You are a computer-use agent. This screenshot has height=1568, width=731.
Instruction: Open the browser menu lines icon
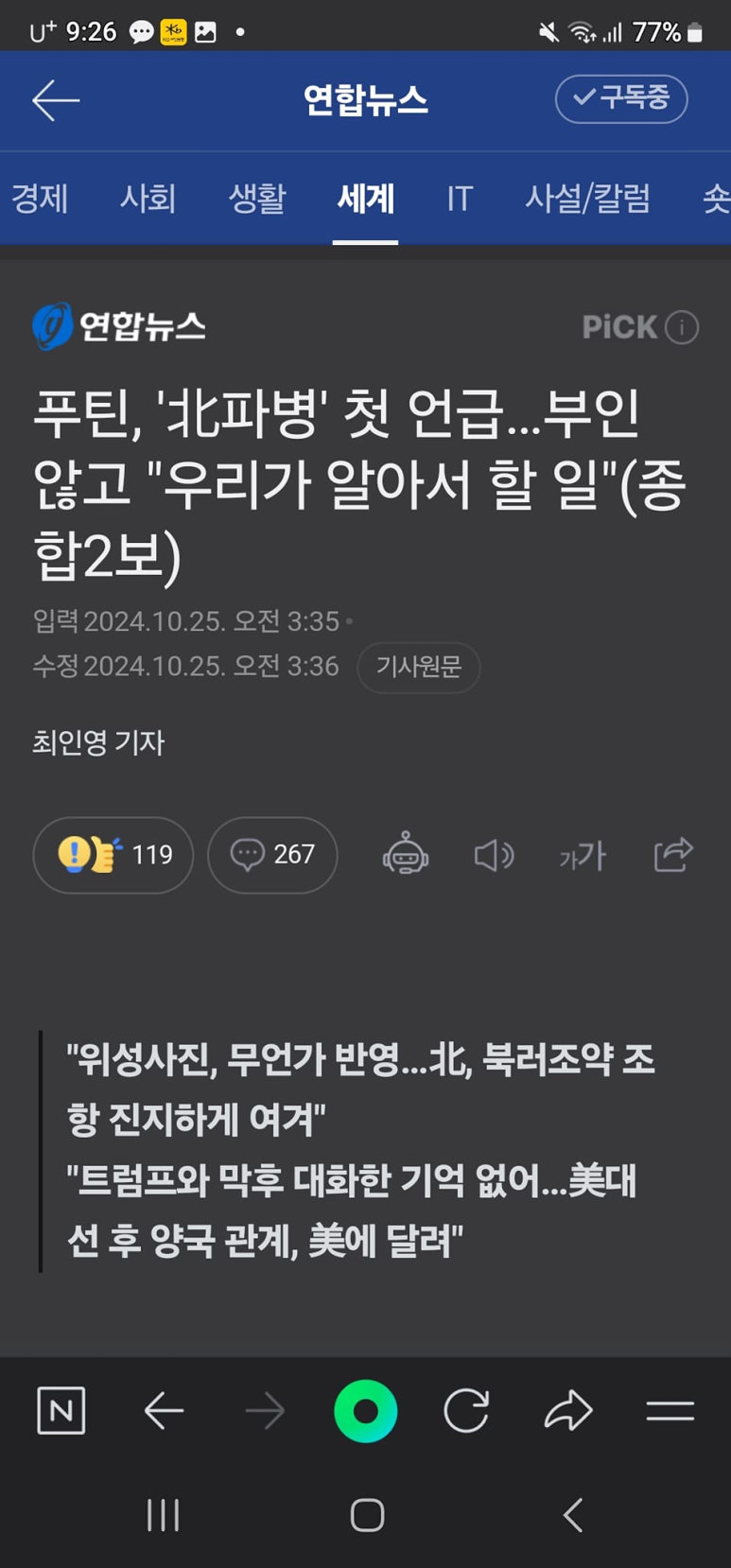tap(670, 1411)
